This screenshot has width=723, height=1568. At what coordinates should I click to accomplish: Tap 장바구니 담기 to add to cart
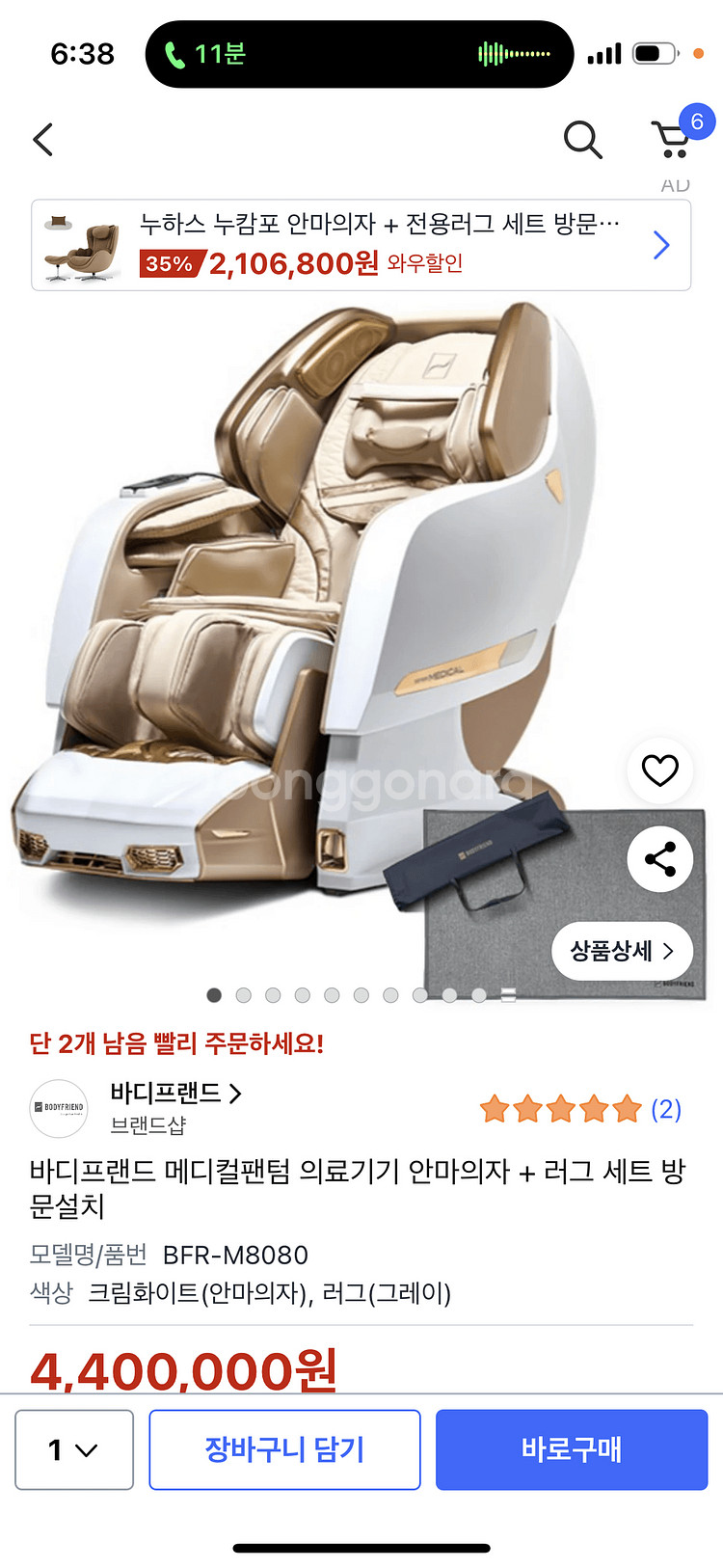coord(284,1449)
